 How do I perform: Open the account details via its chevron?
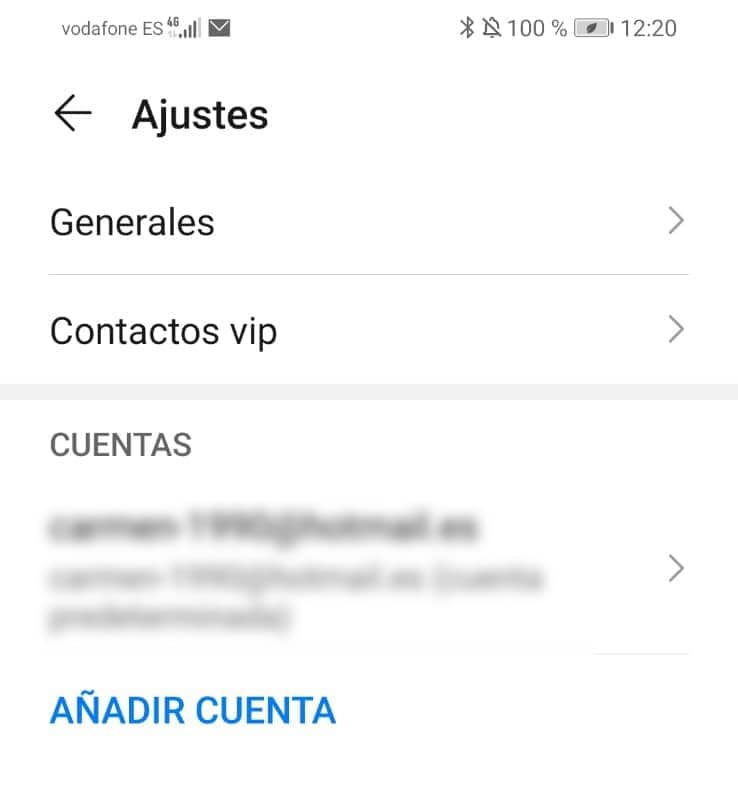tap(676, 568)
